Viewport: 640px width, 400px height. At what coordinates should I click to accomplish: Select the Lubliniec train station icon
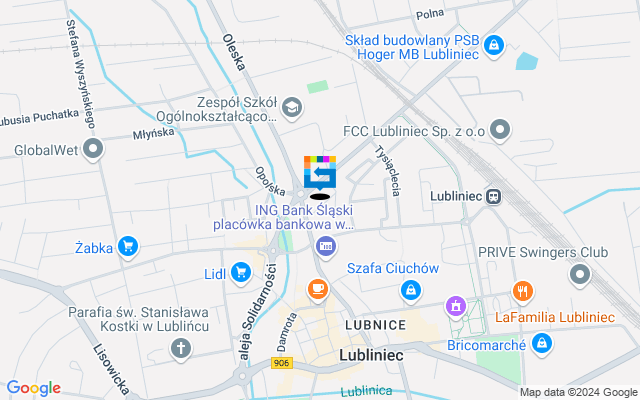click(493, 197)
